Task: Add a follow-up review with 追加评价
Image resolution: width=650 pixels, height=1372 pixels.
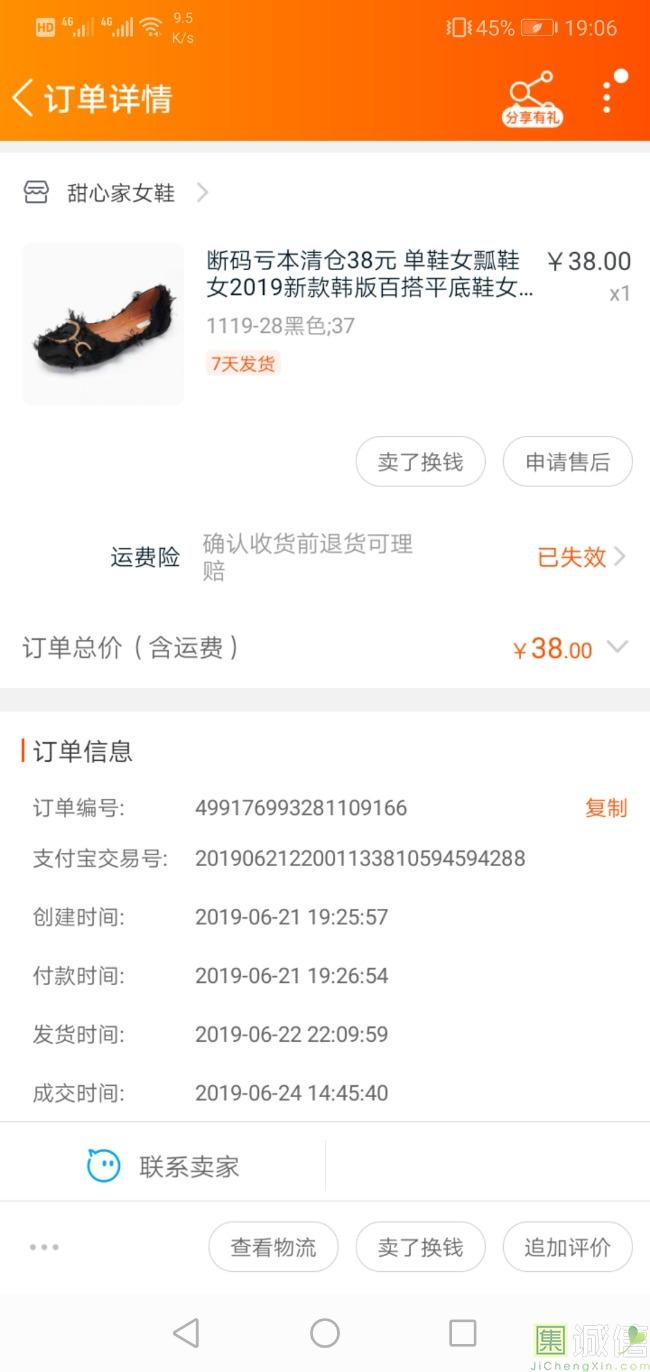Action: tap(567, 1247)
